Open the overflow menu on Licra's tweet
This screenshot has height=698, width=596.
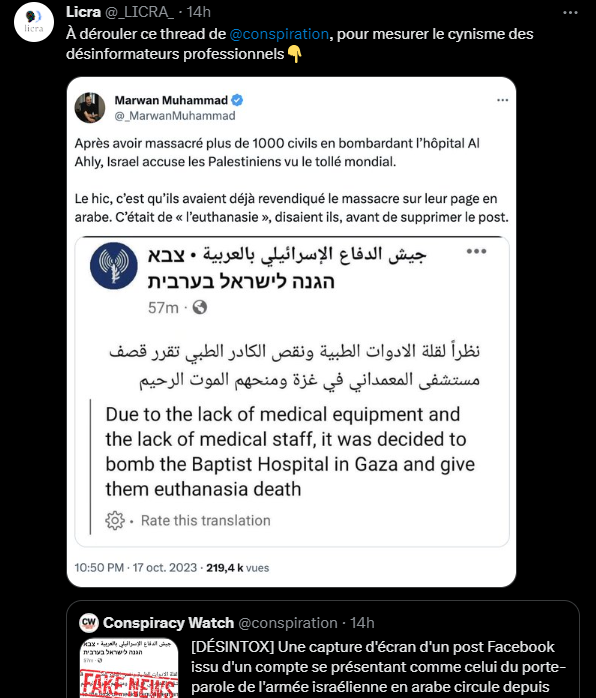(x=570, y=12)
